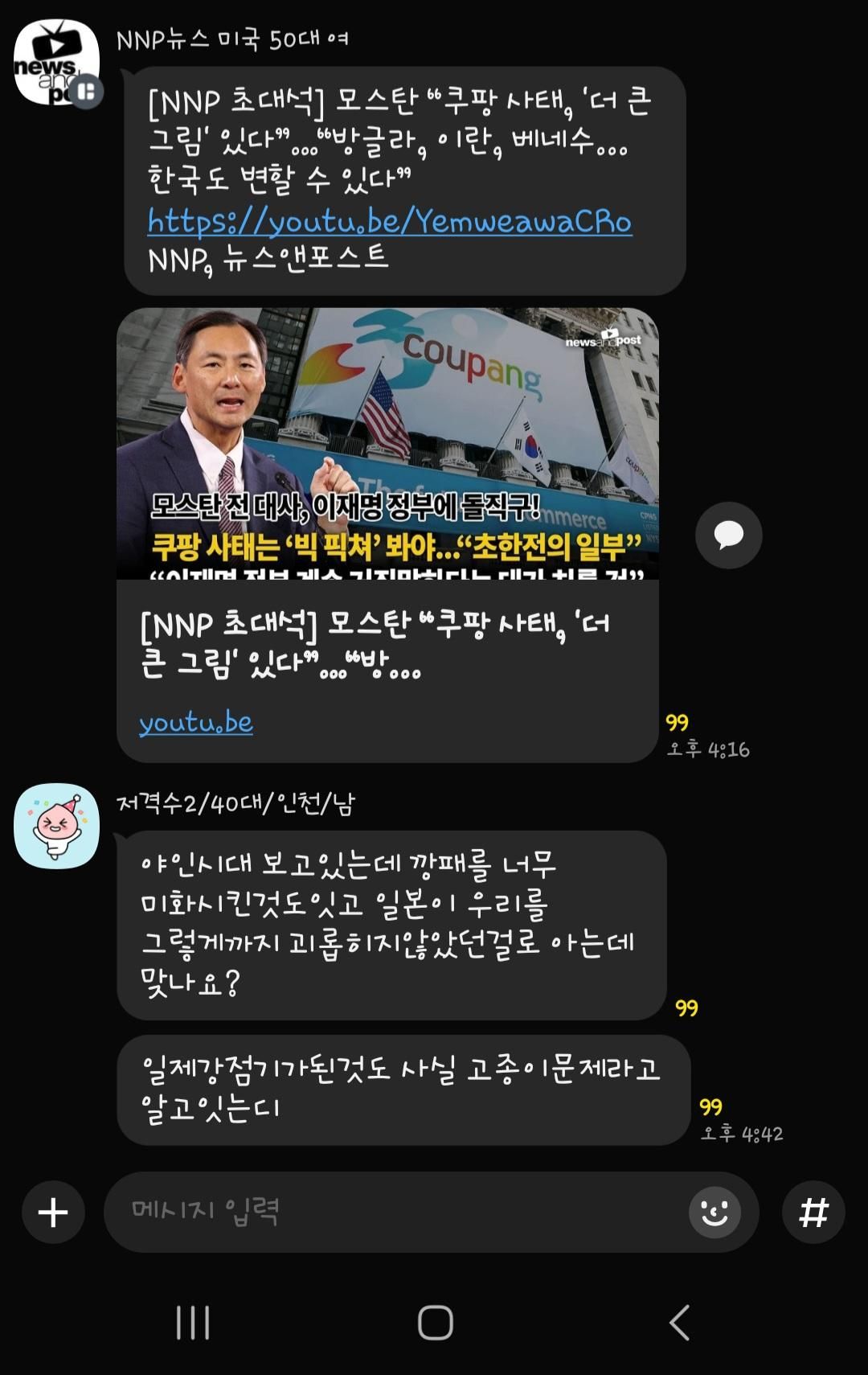Go to the home screen via the home button

pyautogui.click(x=435, y=1322)
